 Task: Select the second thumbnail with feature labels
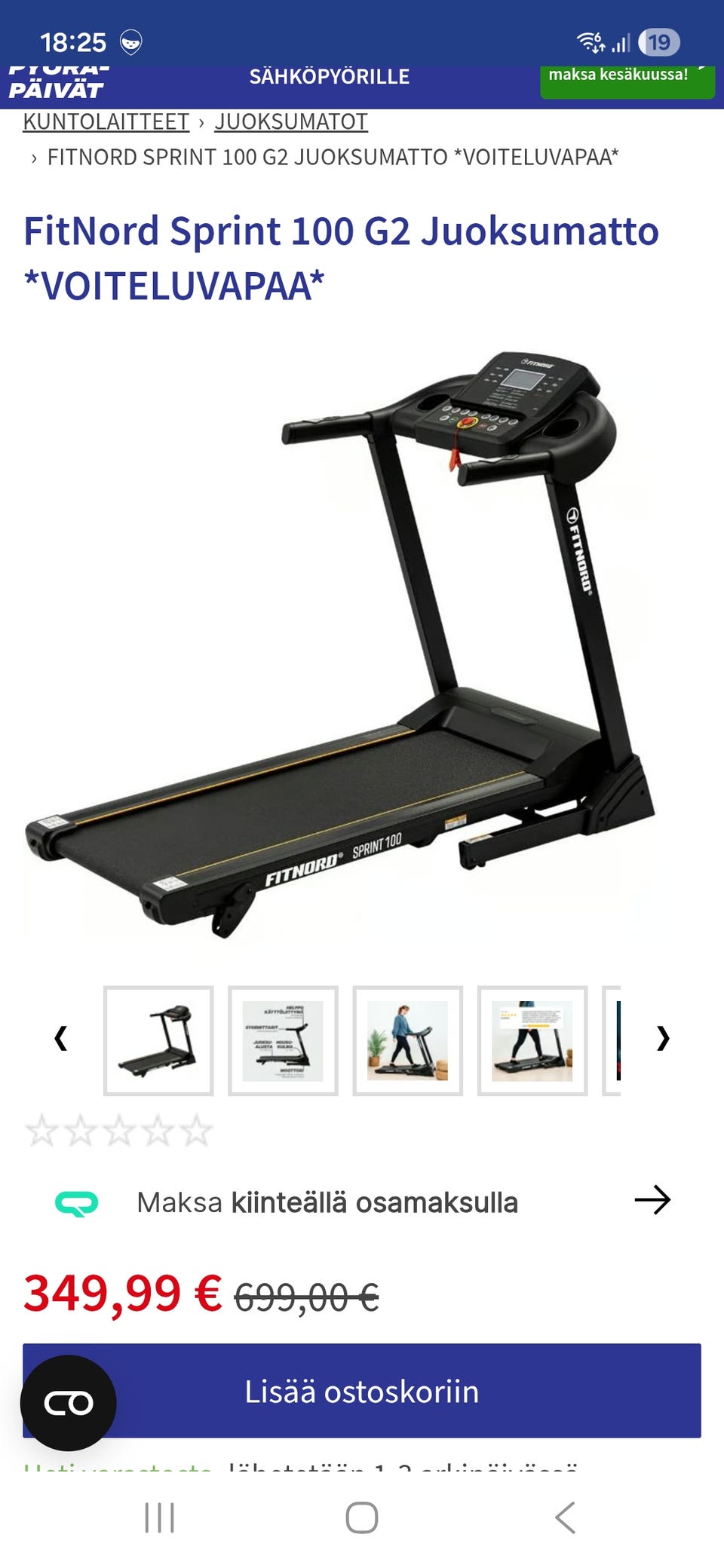pos(283,1040)
